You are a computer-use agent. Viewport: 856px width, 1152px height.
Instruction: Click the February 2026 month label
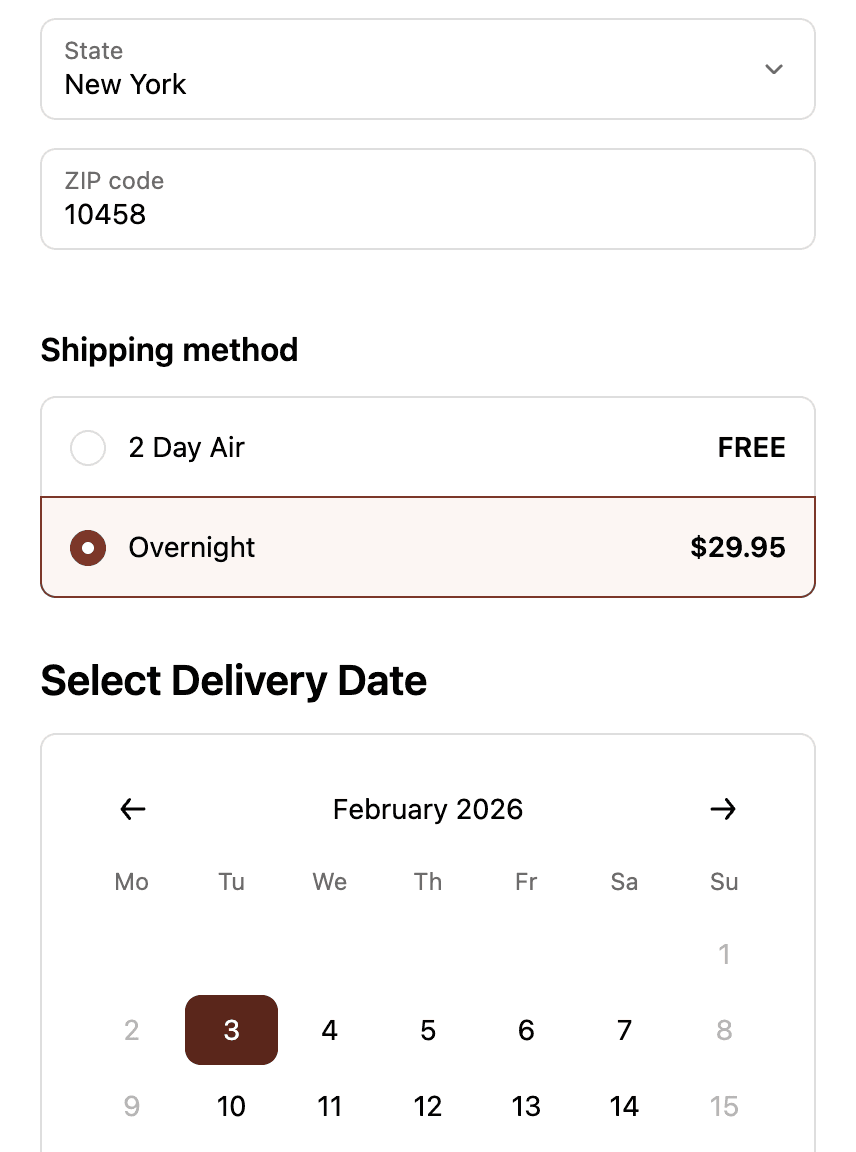(x=428, y=809)
